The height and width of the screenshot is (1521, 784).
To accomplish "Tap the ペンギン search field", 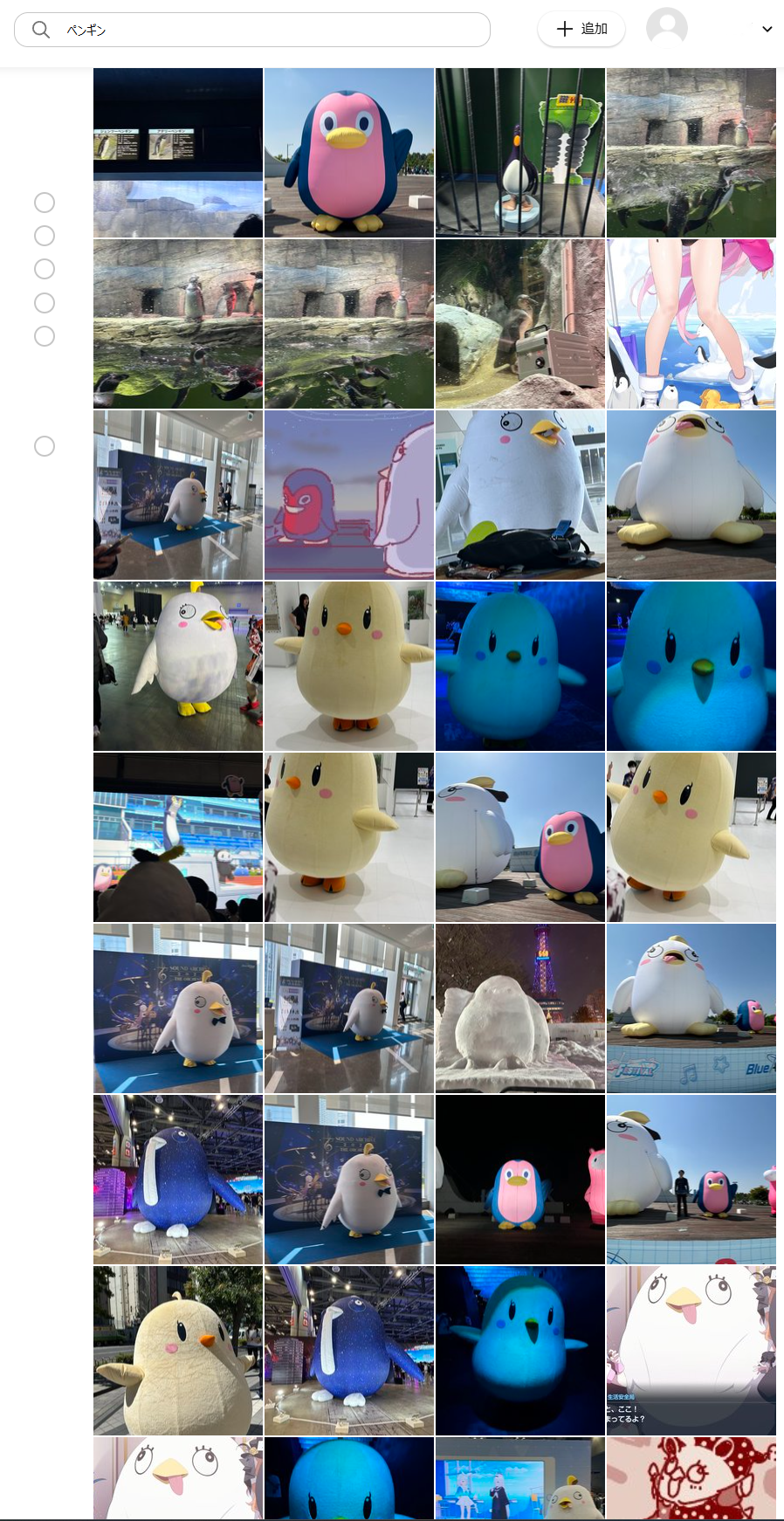I will 262,30.
